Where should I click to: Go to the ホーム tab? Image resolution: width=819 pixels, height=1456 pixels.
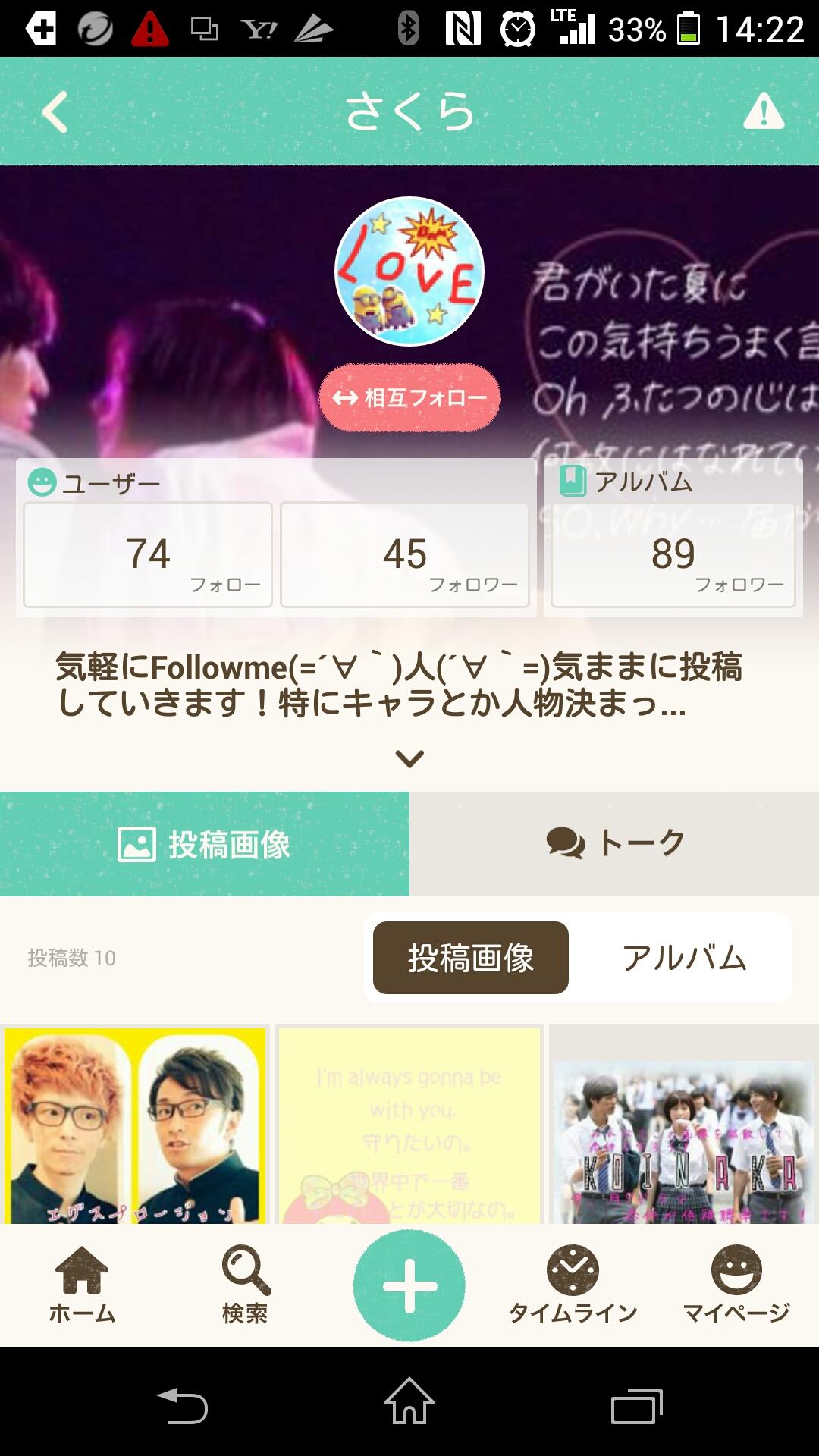pyautogui.click(x=82, y=1285)
